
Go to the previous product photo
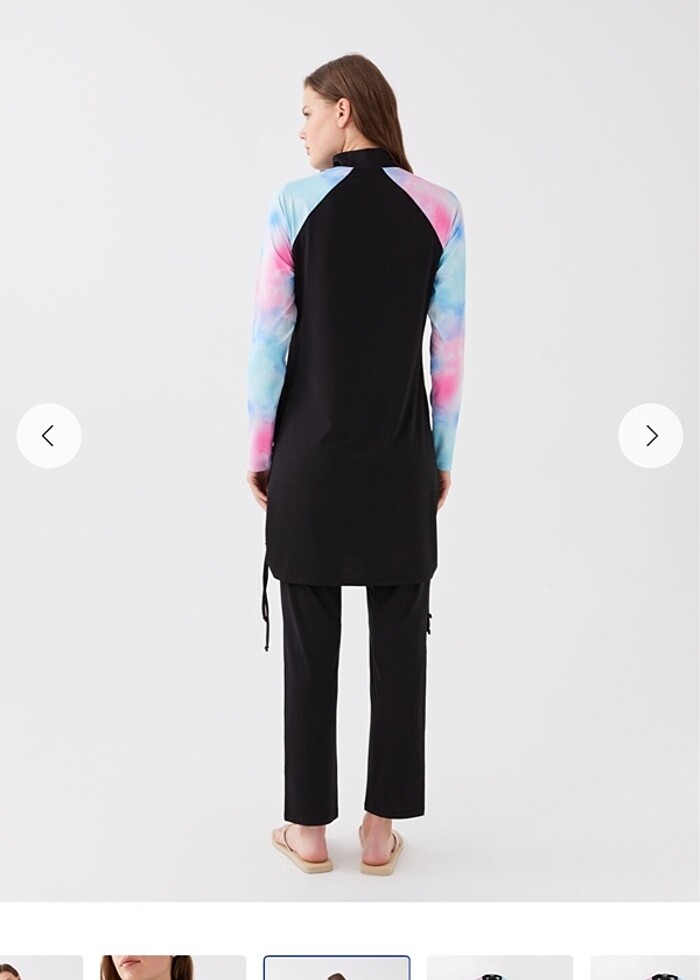click(48, 436)
